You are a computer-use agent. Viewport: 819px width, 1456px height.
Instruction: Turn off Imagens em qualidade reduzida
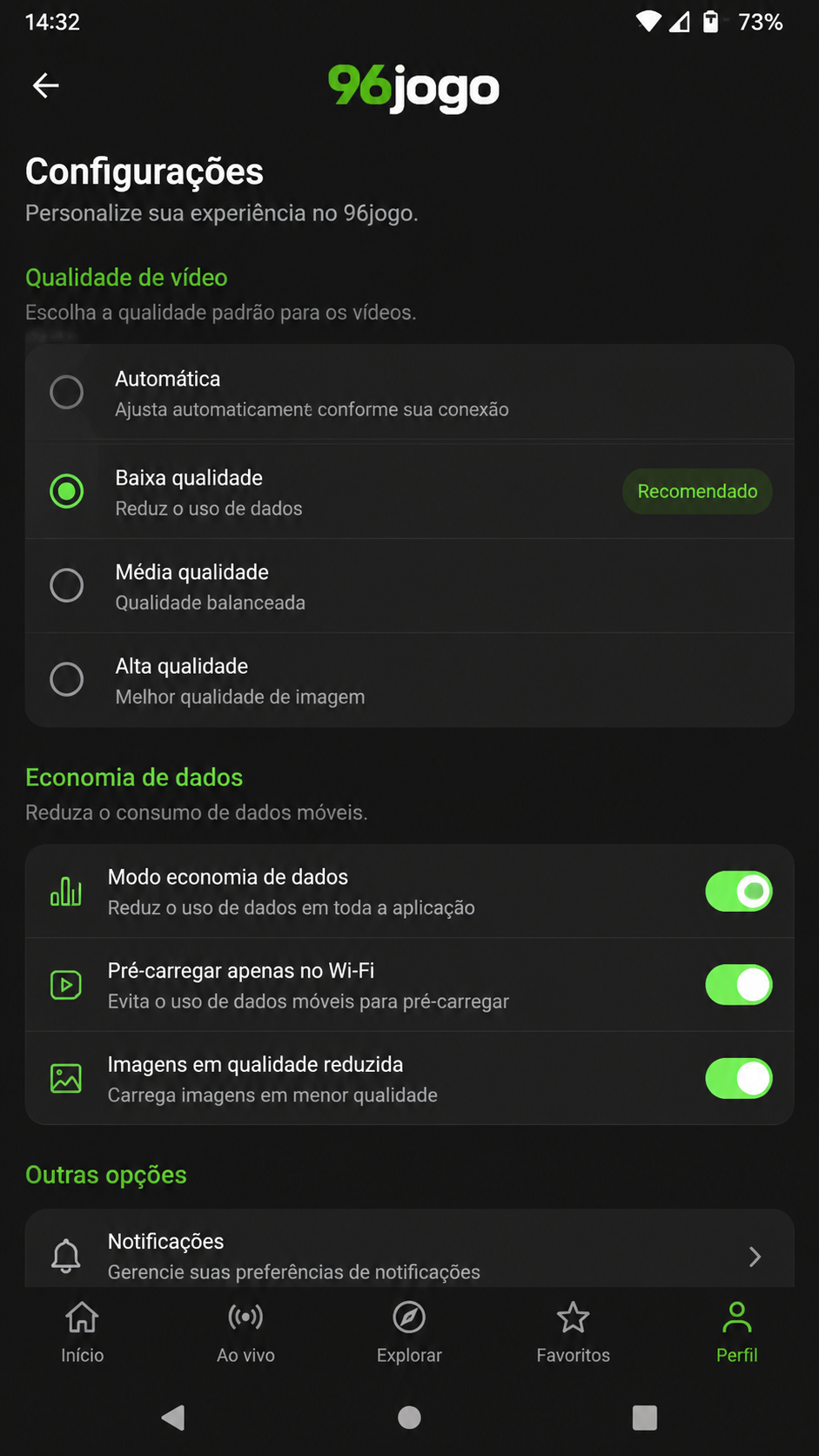coord(738,1079)
